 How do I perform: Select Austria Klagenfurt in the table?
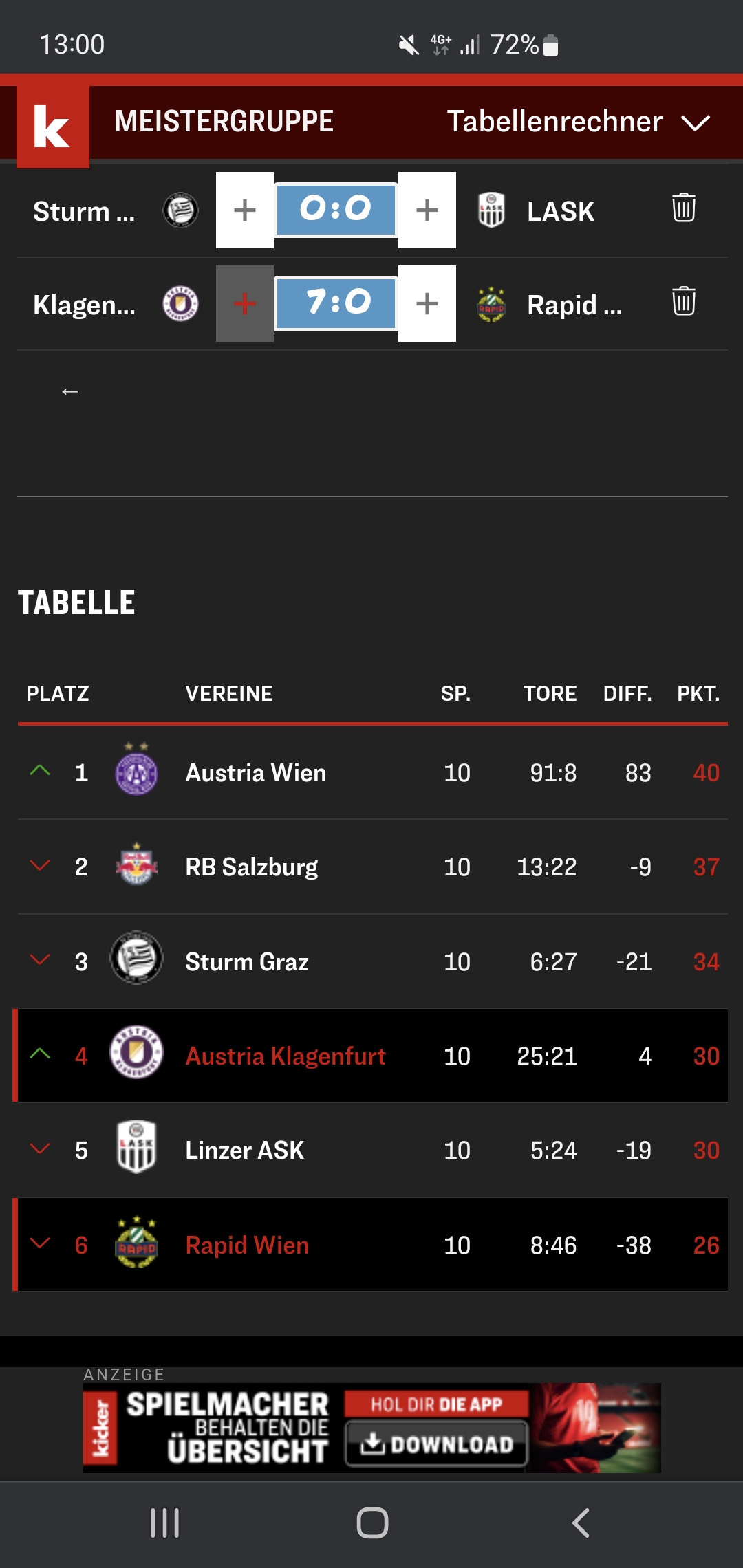(x=372, y=1056)
